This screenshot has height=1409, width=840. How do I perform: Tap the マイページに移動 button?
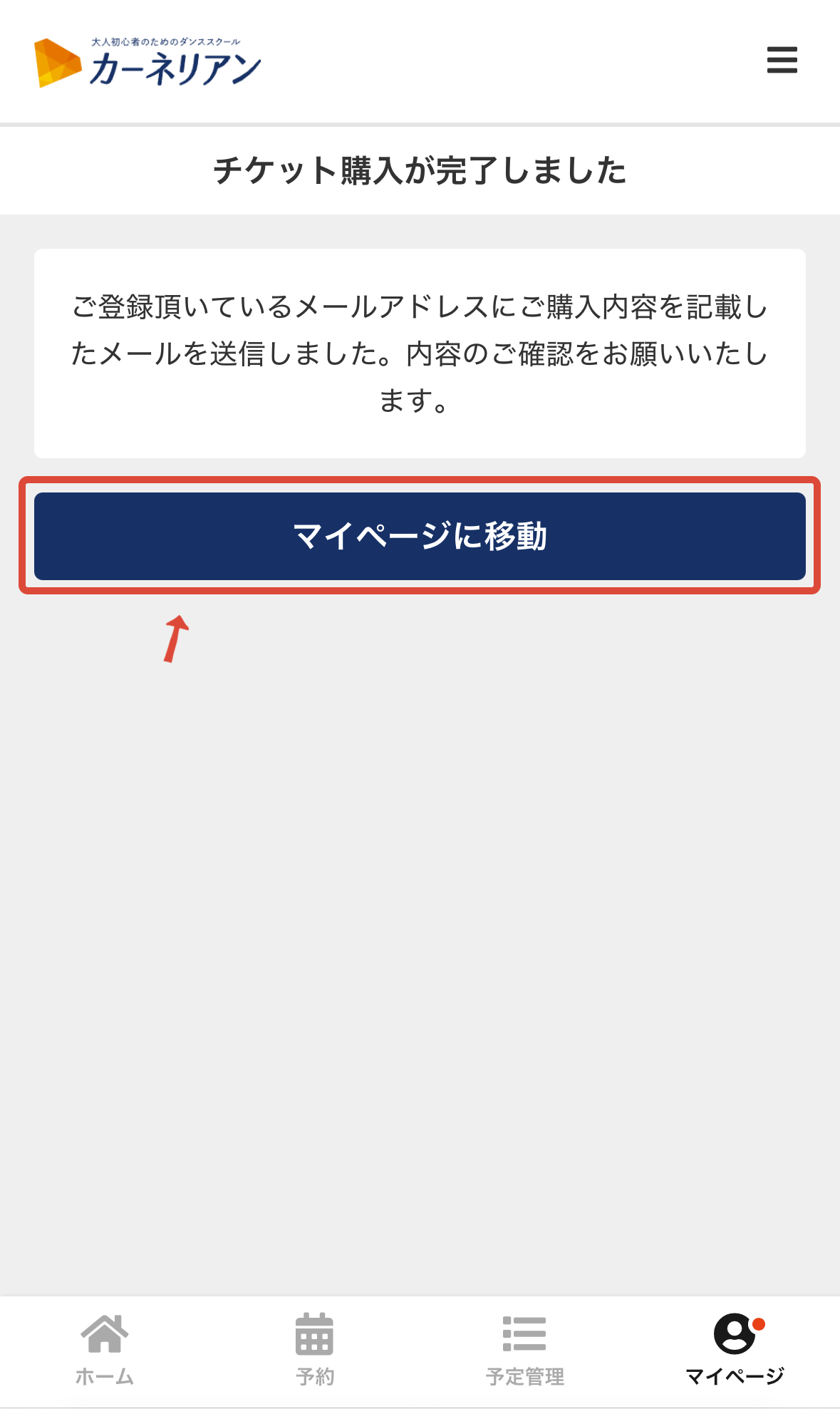[x=420, y=536]
